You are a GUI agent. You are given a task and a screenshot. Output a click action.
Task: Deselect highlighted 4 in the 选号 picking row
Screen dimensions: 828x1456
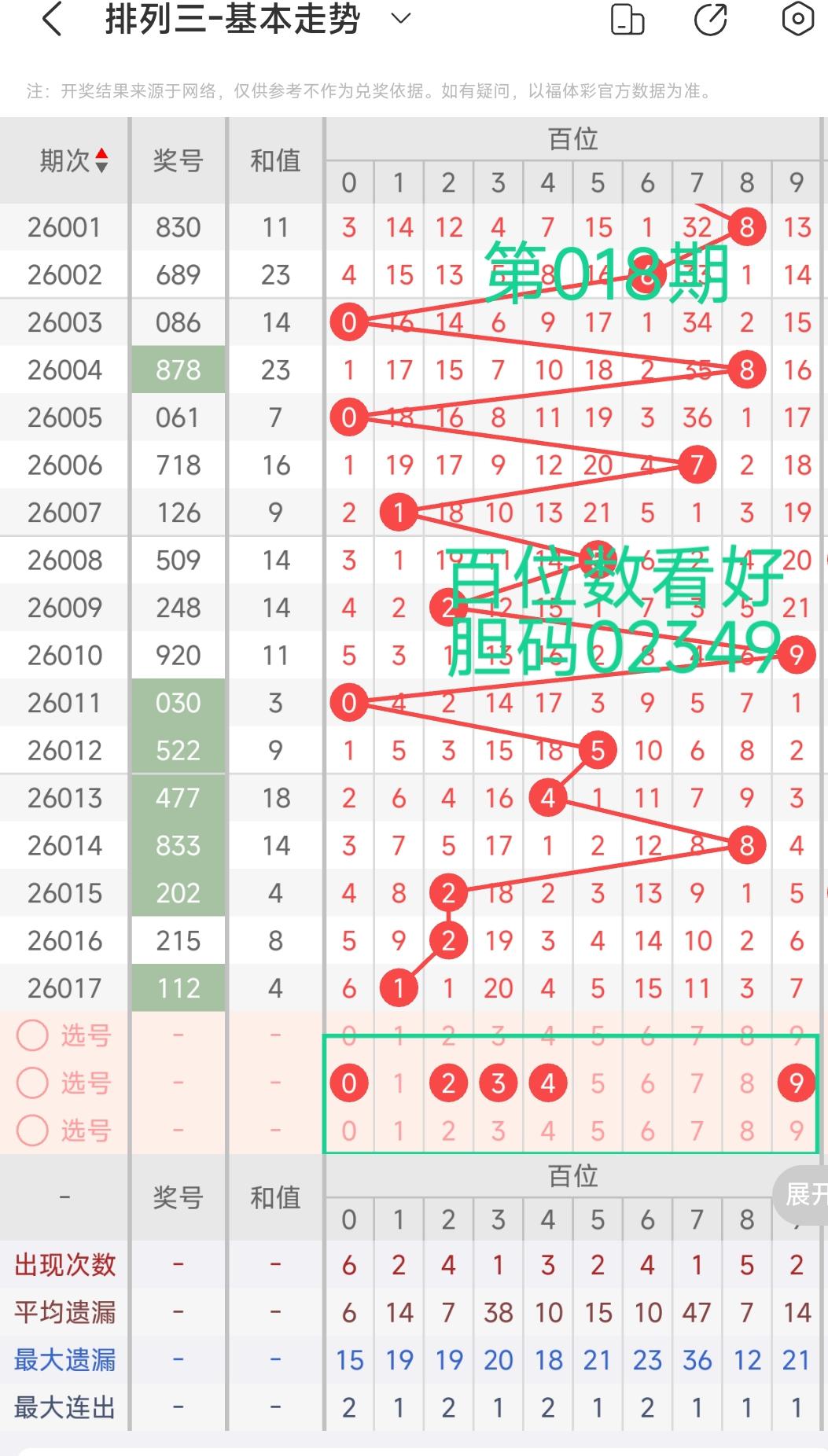548,1083
